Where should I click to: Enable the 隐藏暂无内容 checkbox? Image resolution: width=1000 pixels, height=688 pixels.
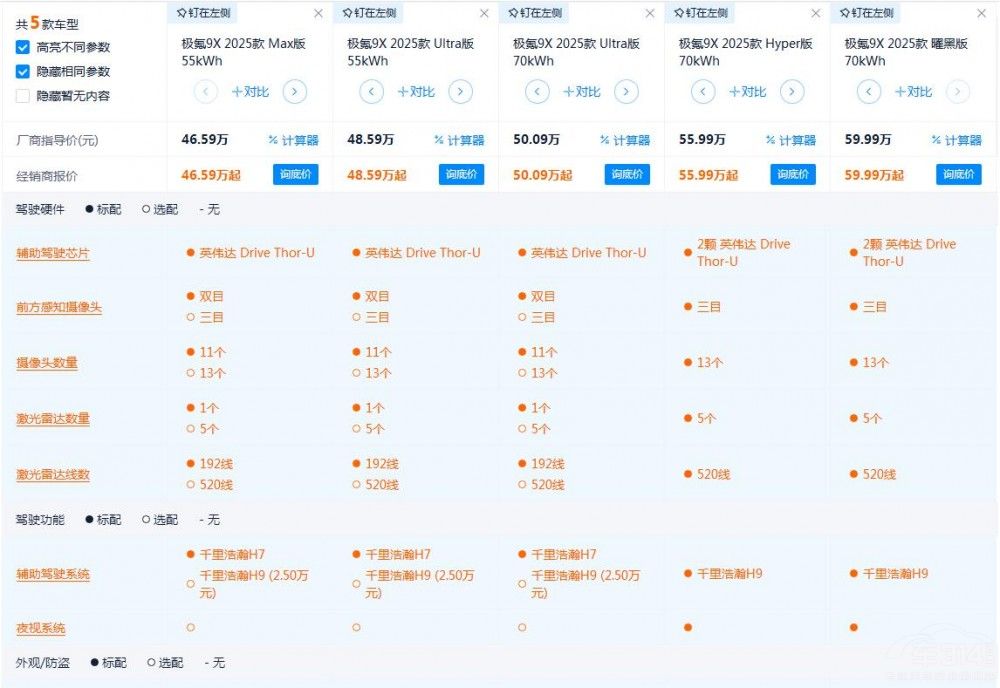(x=23, y=96)
